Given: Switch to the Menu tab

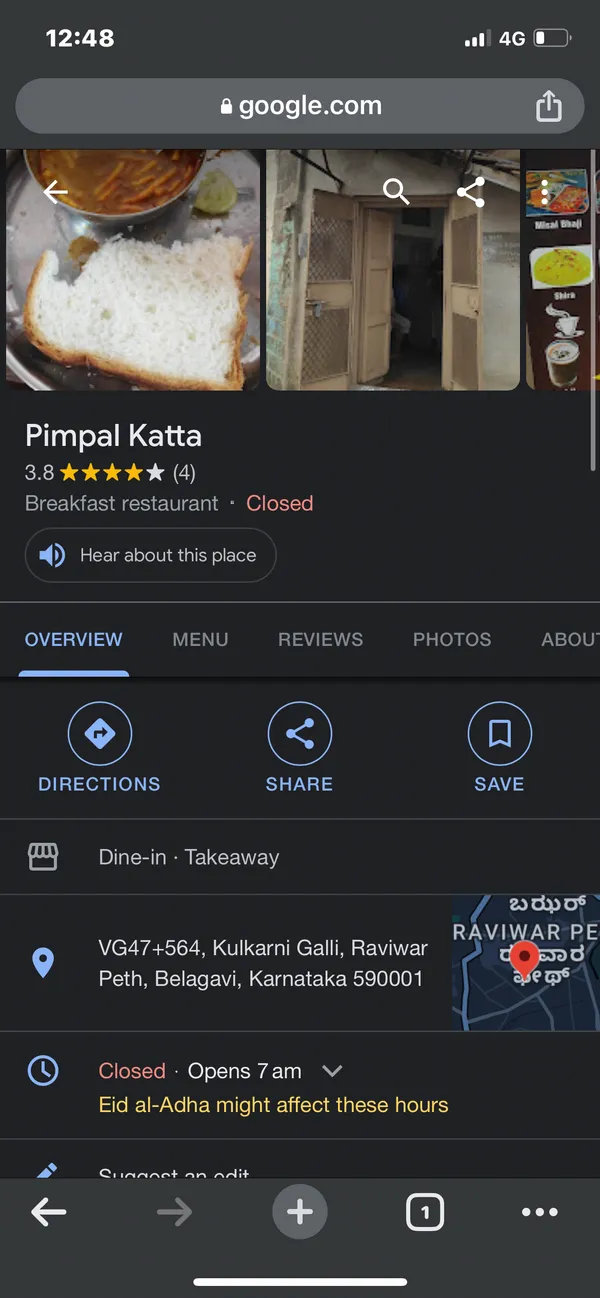Looking at the screenshot, I should pyautogui.click(x=200, y=640).
